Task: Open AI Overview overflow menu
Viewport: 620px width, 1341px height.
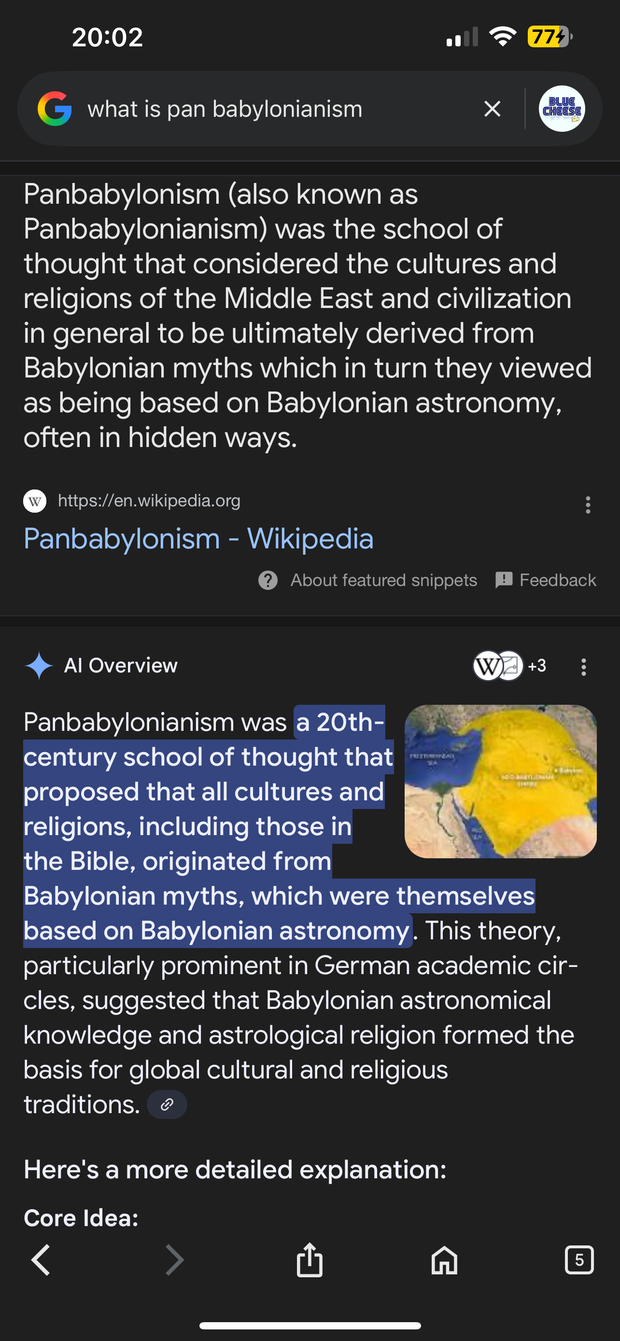Action: 584,666
